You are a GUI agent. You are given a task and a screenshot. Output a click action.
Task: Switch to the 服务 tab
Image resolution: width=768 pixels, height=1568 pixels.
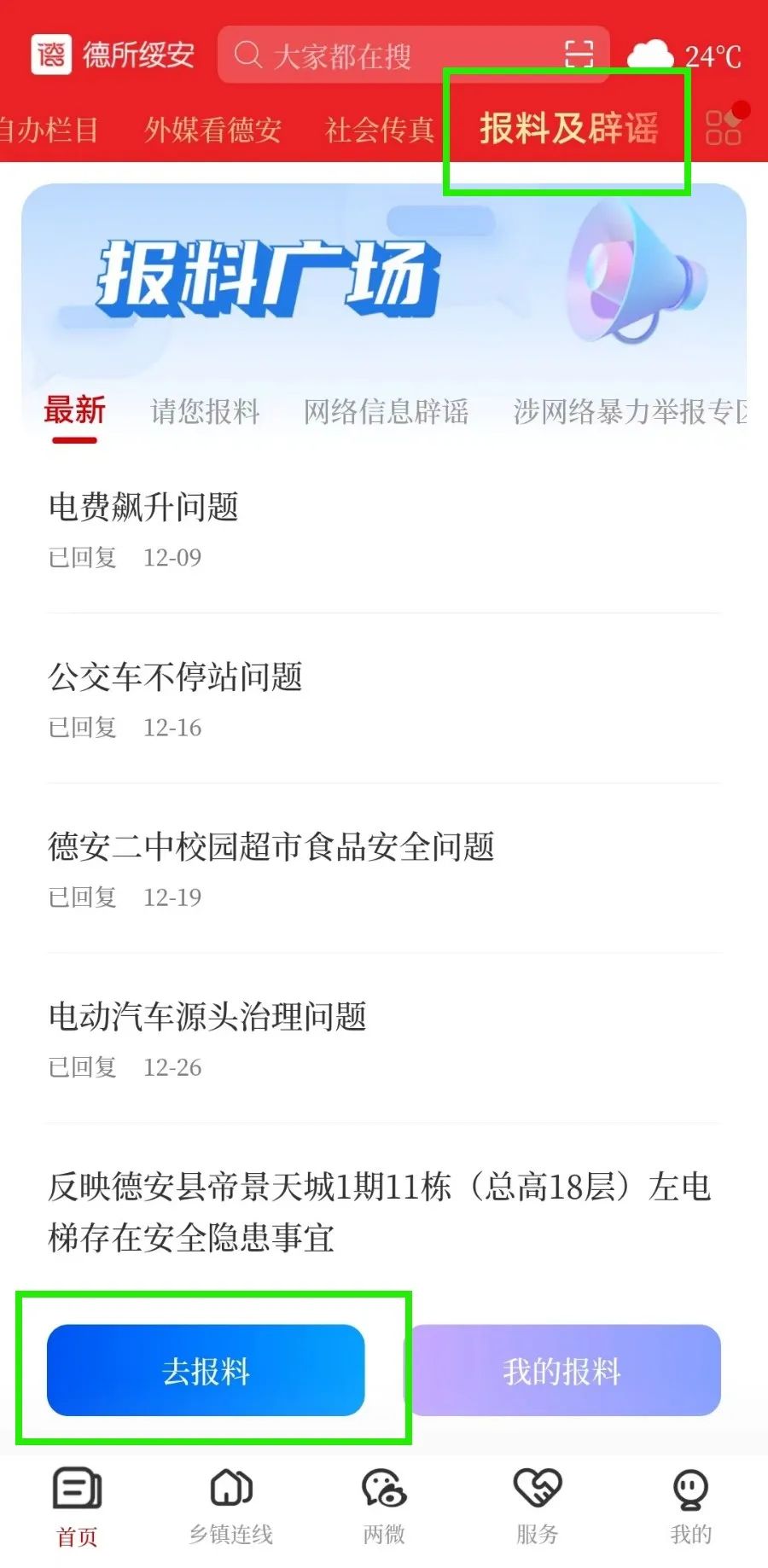tap(537, 1507)
